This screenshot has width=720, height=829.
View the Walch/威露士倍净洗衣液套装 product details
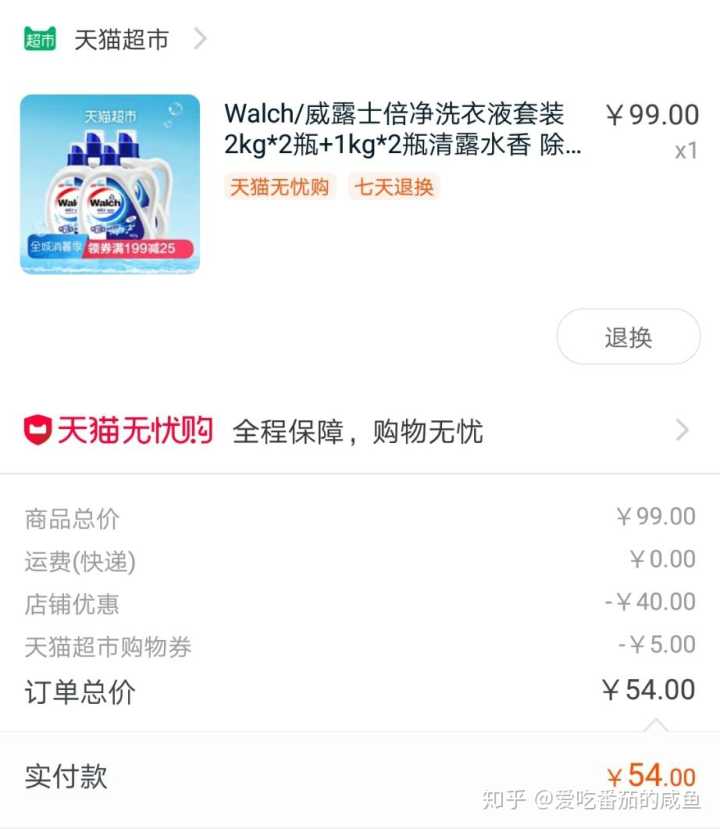[402, 129]
